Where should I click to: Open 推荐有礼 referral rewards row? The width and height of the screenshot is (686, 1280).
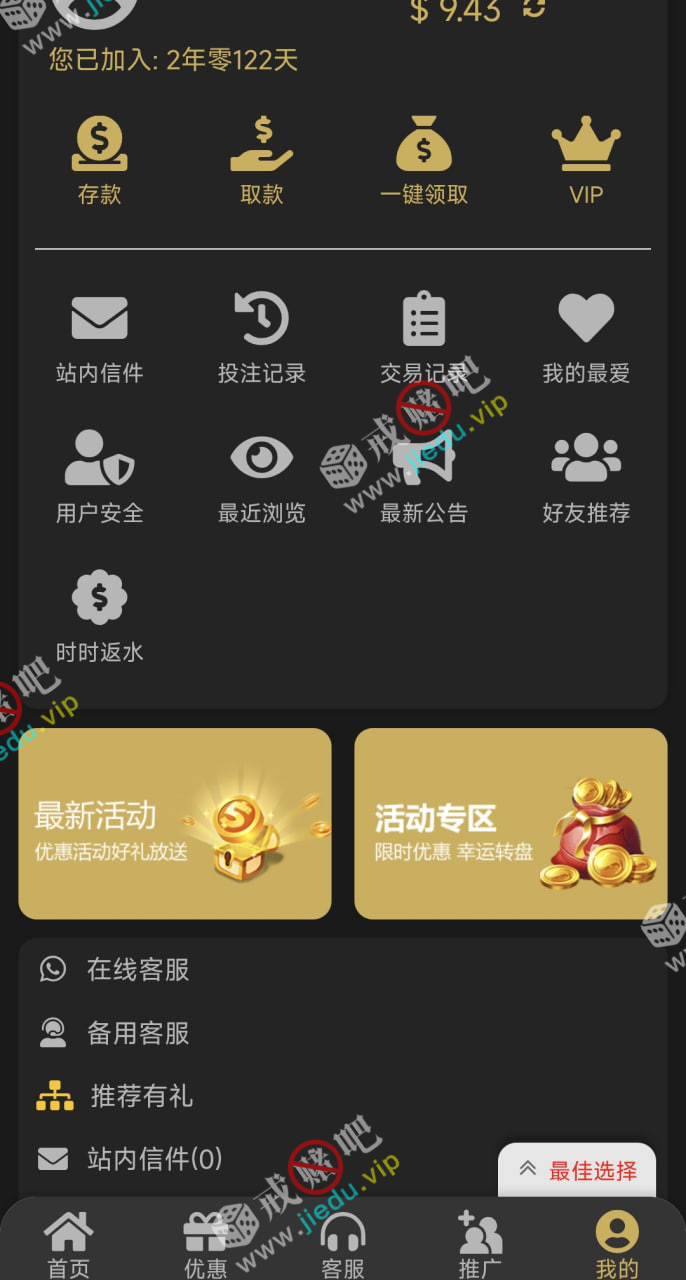point(141,1096)
